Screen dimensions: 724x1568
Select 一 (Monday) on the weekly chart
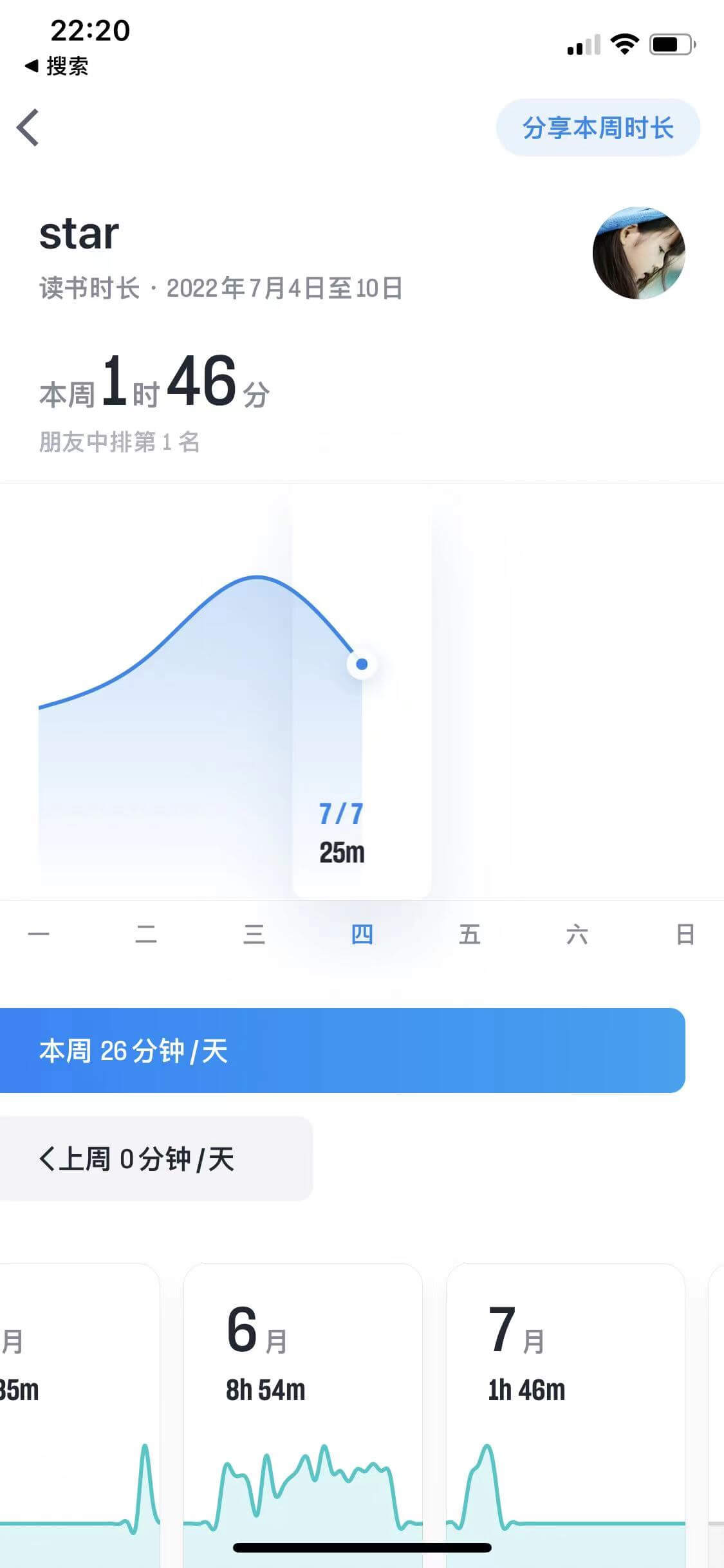tap(39, 934)
